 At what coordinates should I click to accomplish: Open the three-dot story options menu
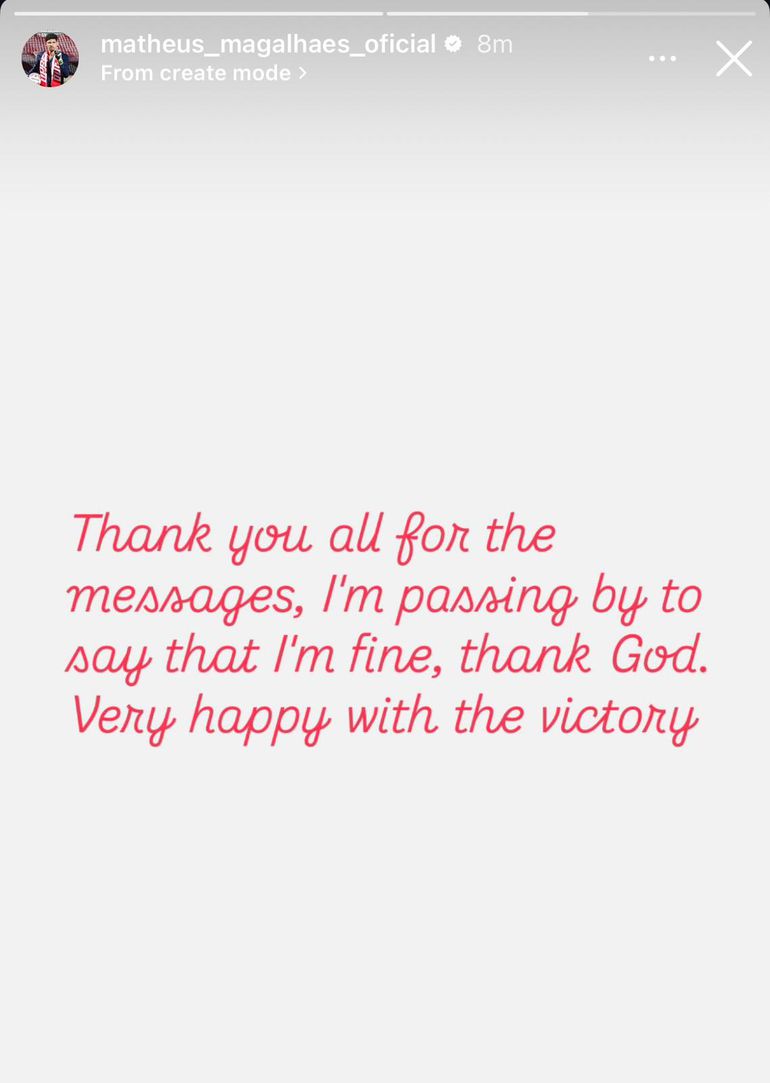pyautogui.click(x=662, y=59)
